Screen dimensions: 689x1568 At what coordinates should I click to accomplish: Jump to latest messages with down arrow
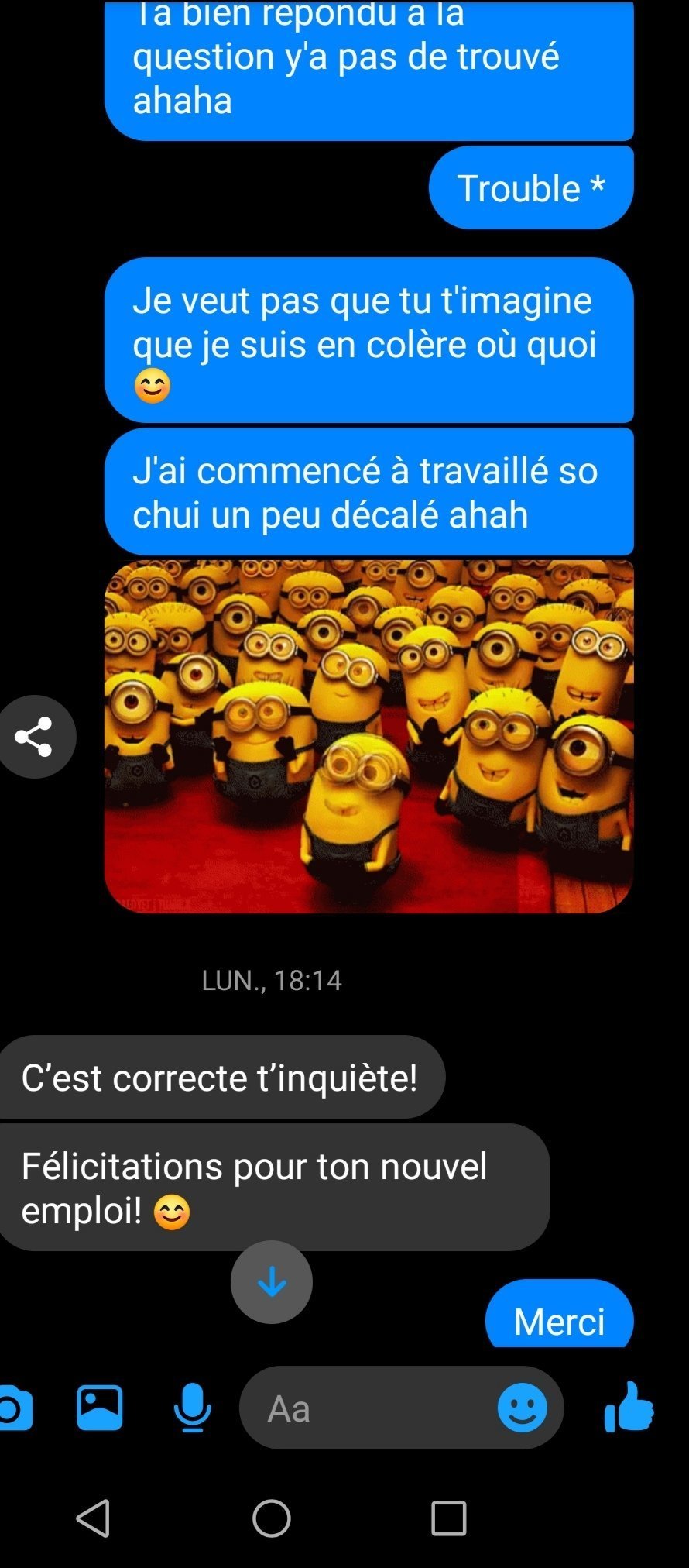[x=272, y=1282]
